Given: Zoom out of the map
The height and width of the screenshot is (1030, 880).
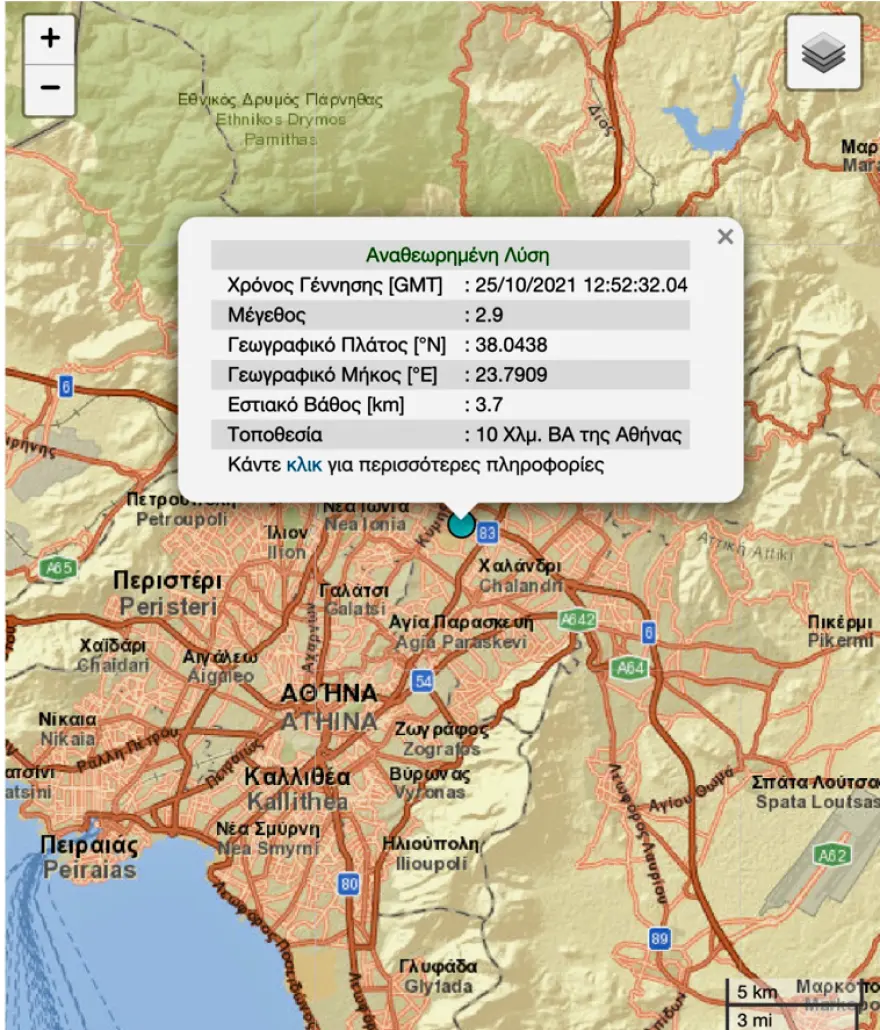Looking at the screenshot, I should click(x=49, y=88).
